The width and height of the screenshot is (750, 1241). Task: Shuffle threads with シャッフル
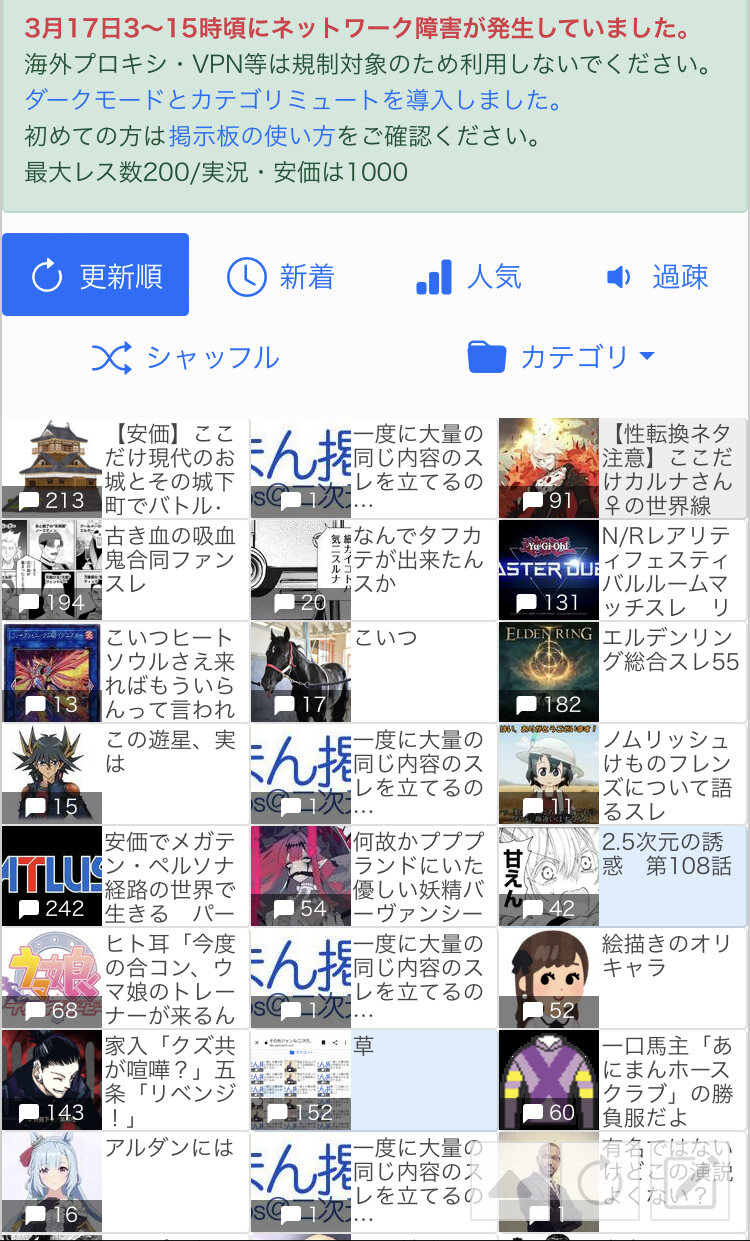[186, 357]
